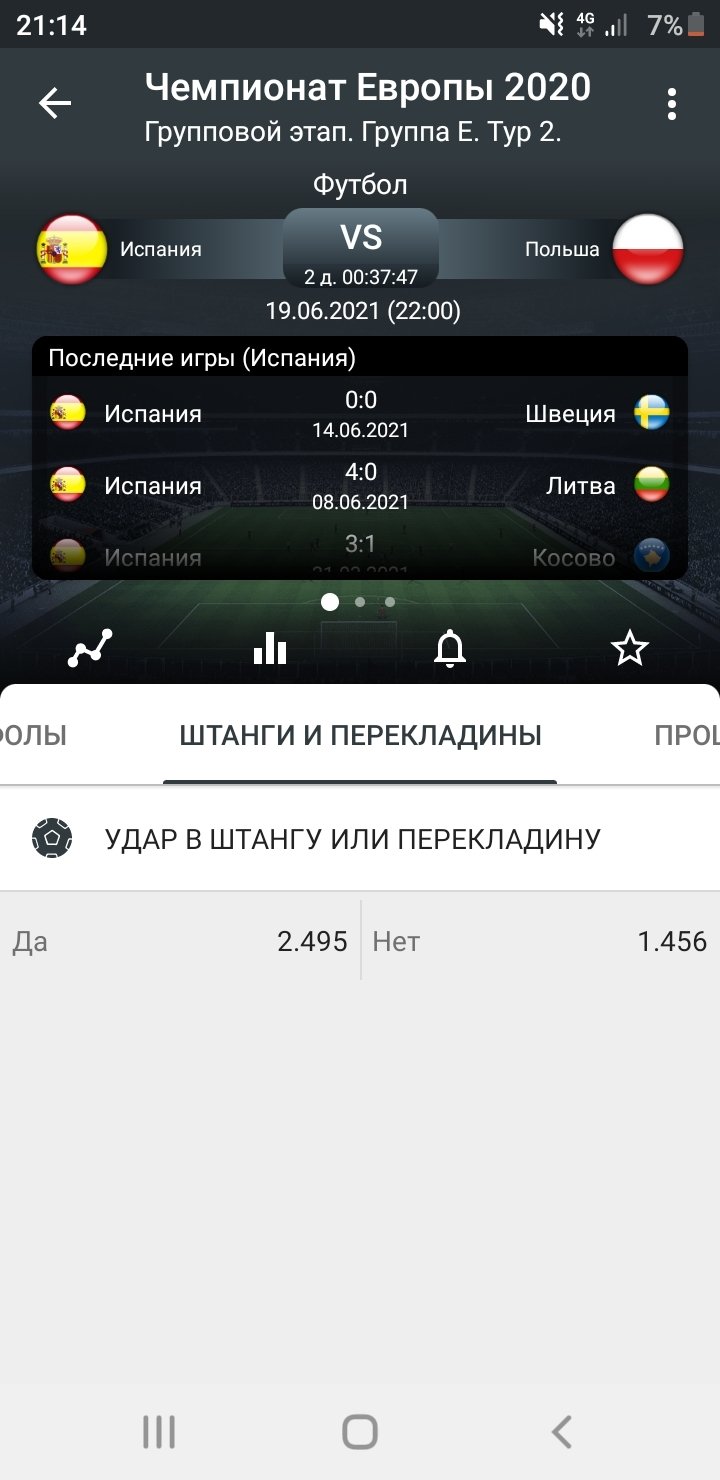The image size is (720, 1480).
Task: Add match to favorites with star
Action: tap(630, 649)
